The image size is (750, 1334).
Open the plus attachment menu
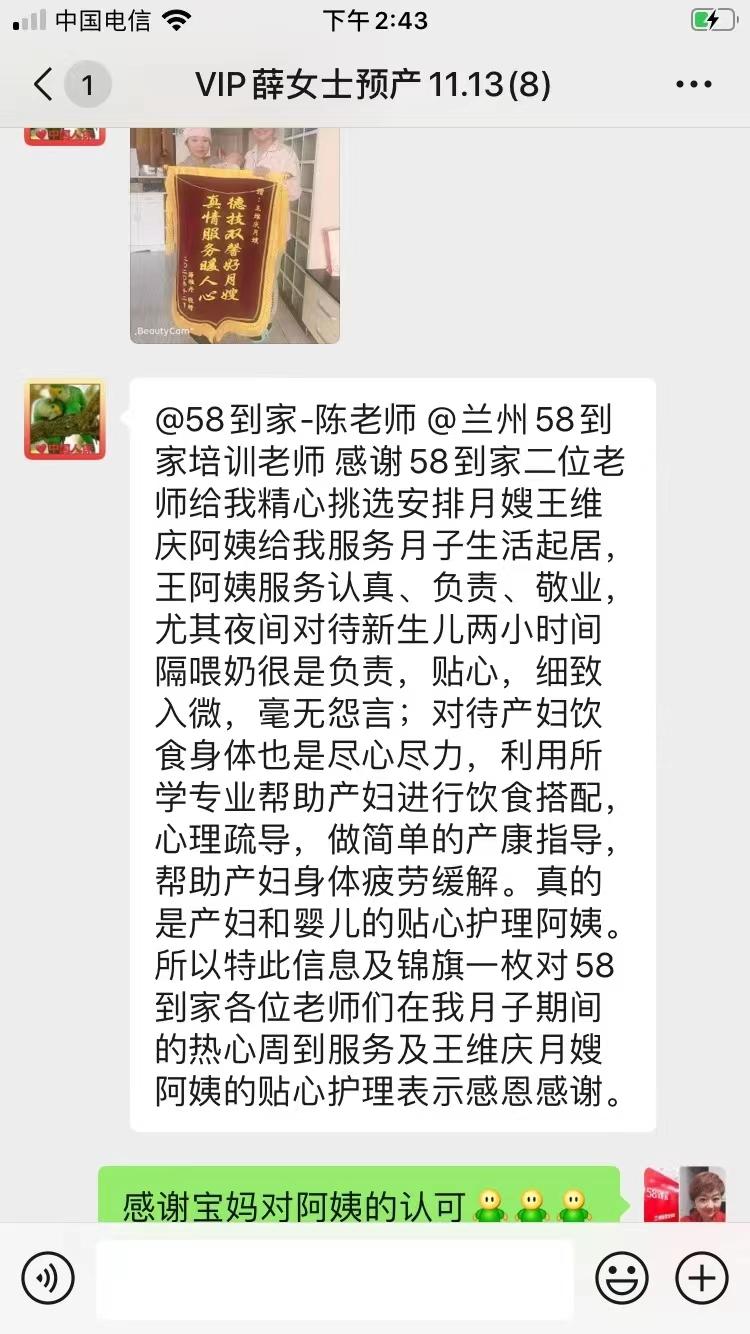702,1278
